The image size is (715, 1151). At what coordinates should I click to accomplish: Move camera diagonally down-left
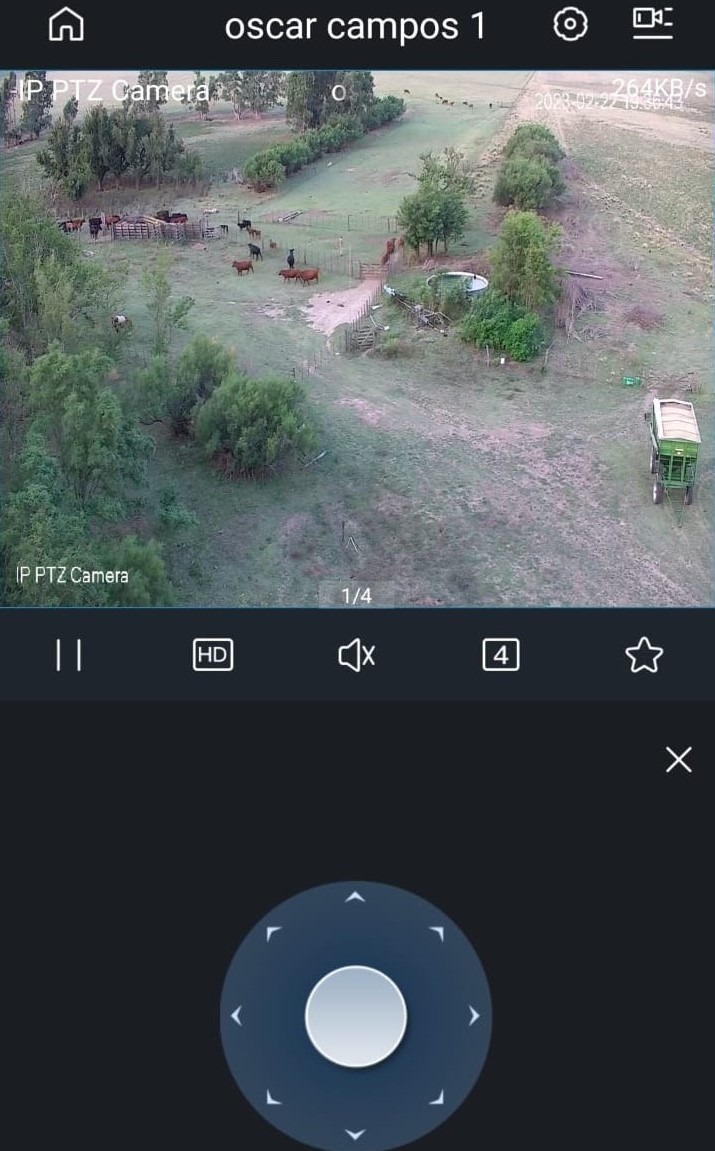coord(272,1098)
